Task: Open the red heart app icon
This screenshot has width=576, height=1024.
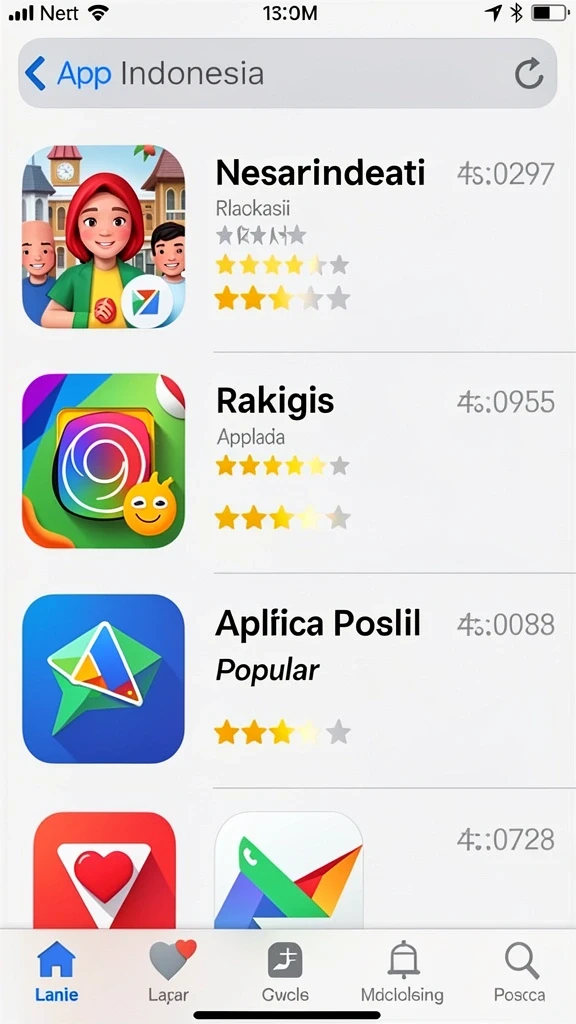Action: point(104,870)
